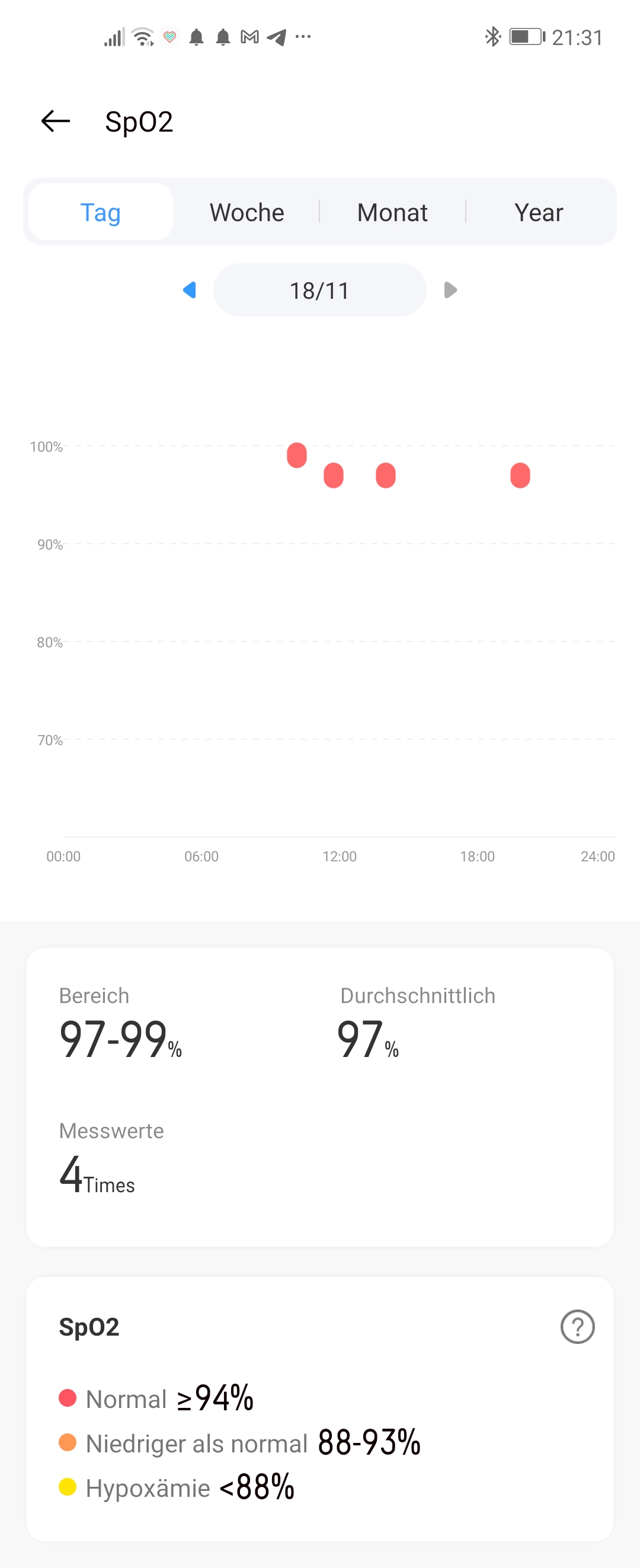Switch to the Woche tab

tap(247, 212)
